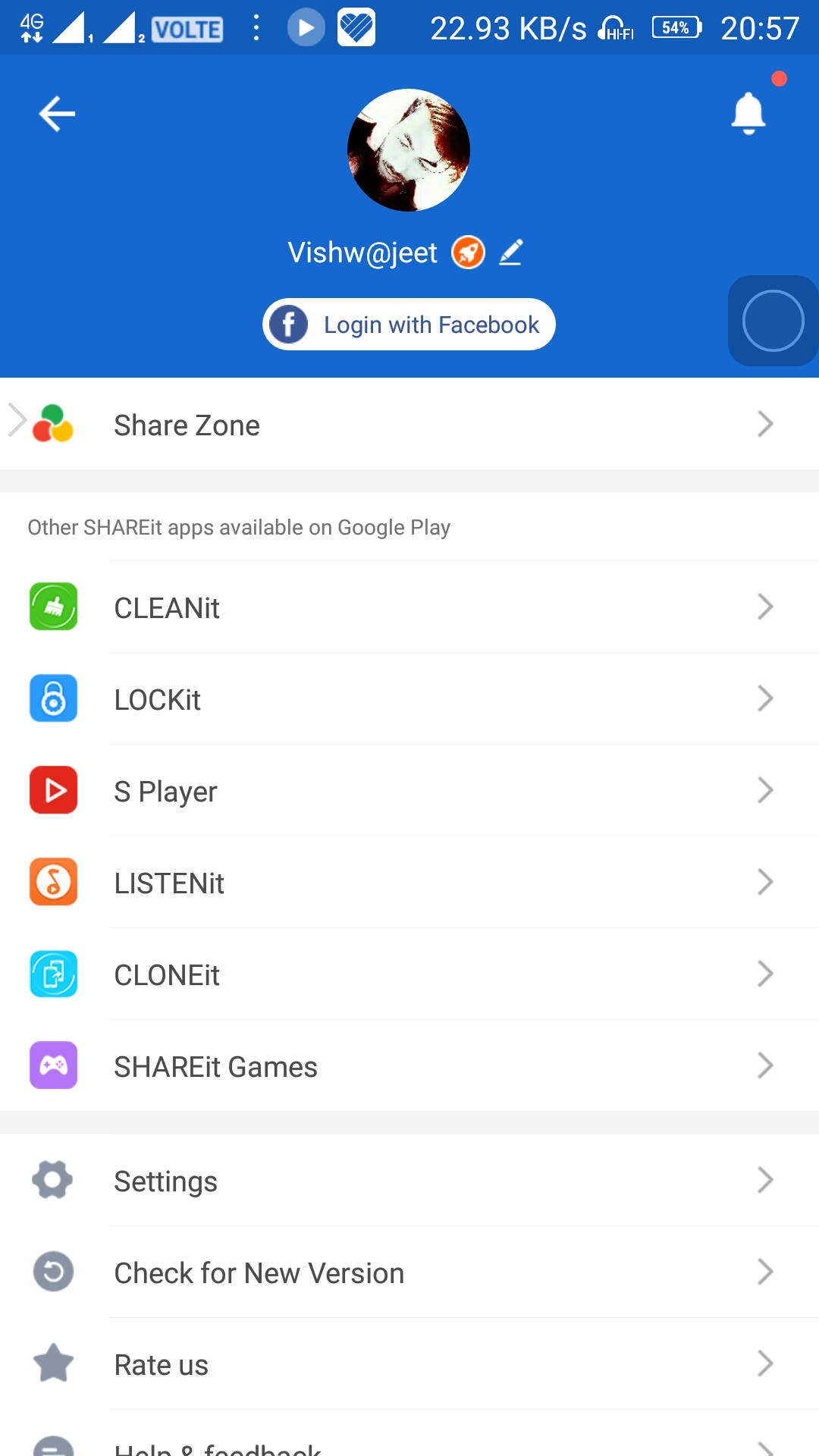Open SHAREit Games
This screenshot has width=819, height=1456.
pos(409,1066)
